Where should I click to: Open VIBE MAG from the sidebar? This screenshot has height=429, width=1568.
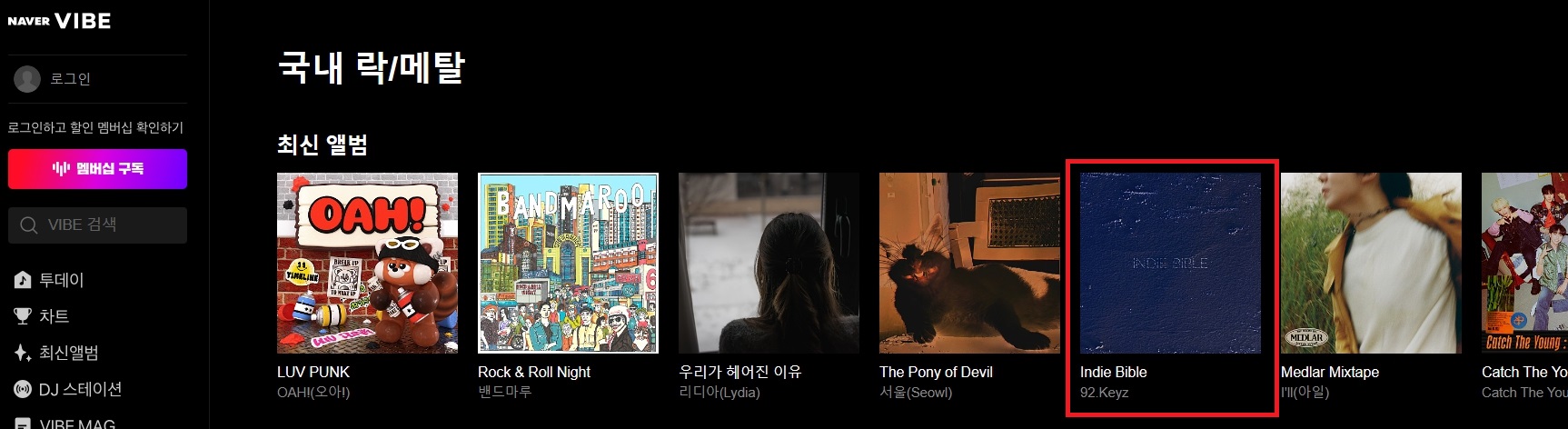click(77, 423)
